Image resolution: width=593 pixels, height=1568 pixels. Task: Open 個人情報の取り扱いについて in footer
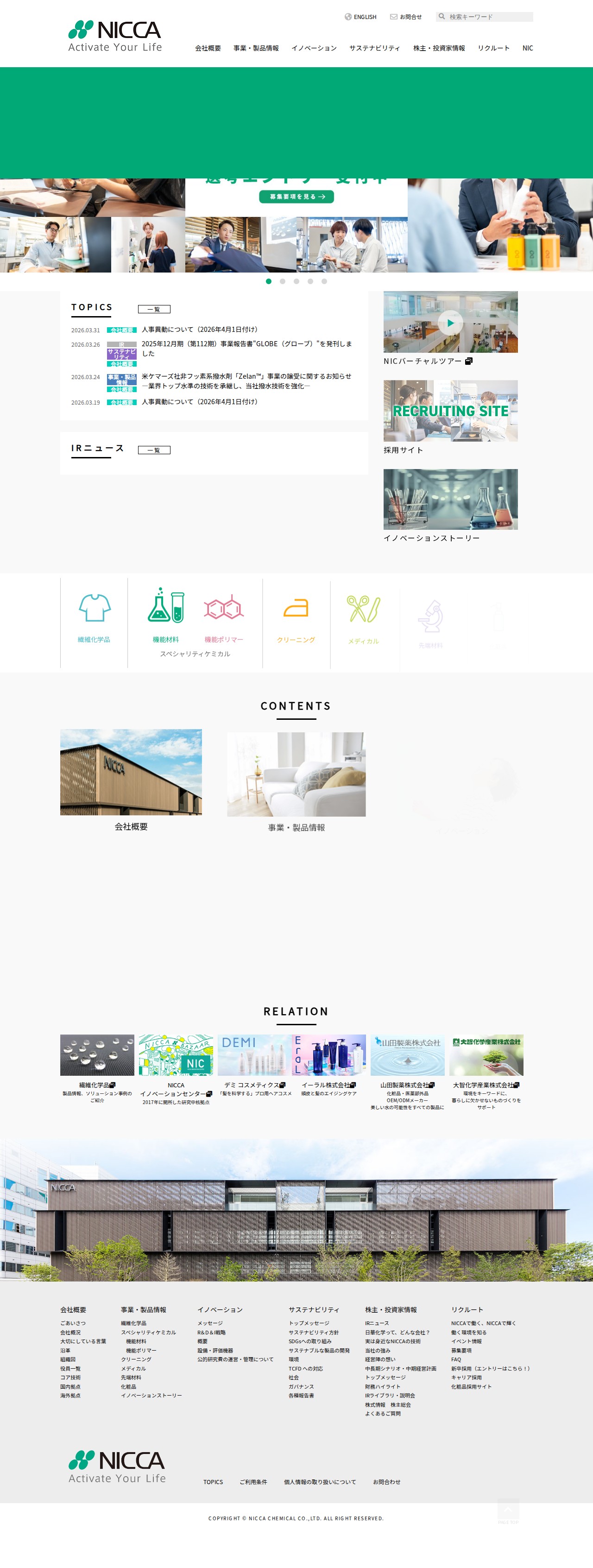[319, 1482]
